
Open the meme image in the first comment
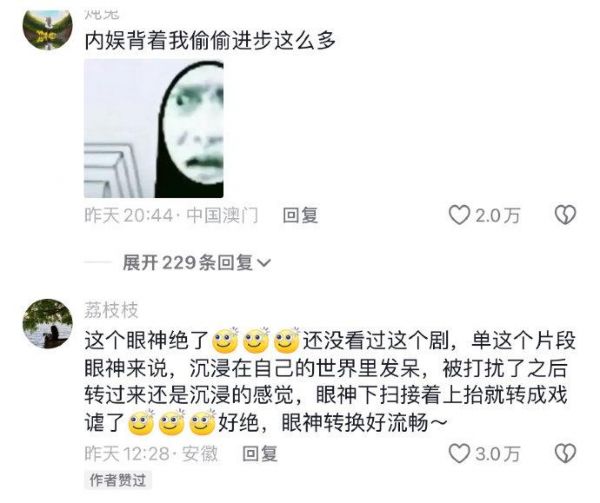pos(153,129)
